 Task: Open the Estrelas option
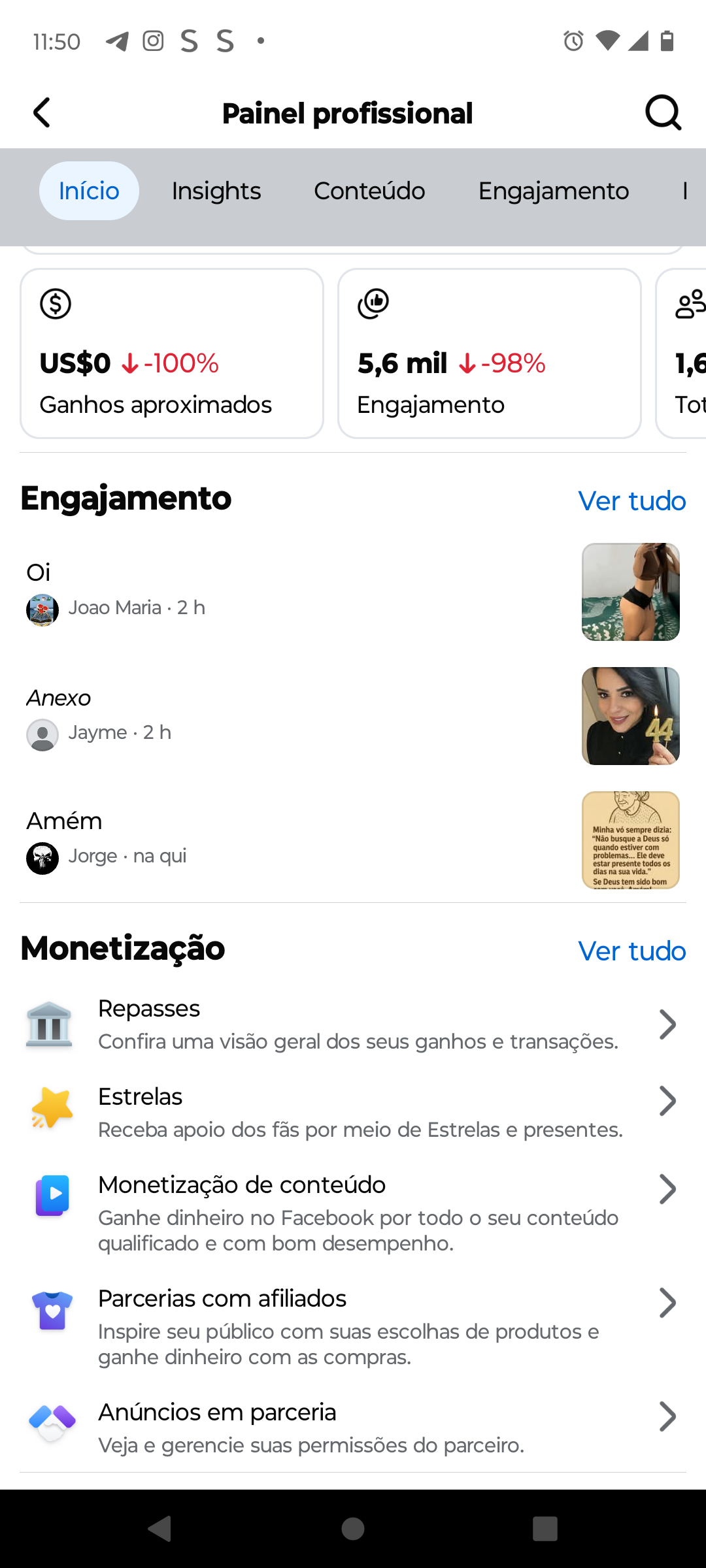tap(353, 1112)
